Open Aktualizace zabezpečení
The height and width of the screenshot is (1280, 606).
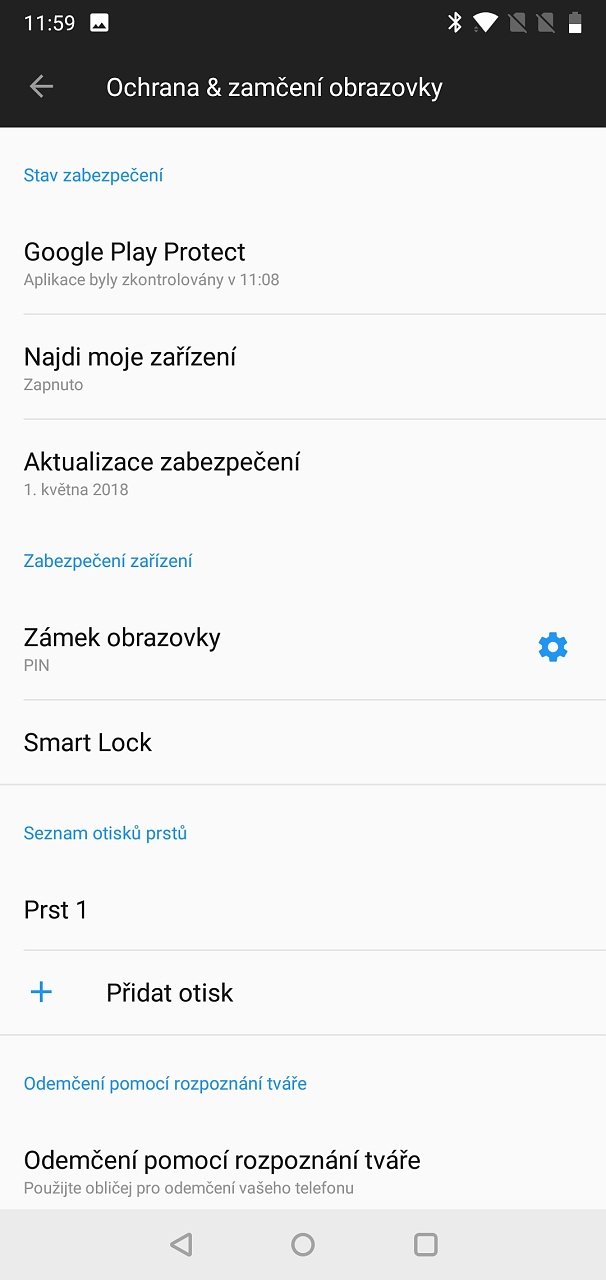point(303,472)
